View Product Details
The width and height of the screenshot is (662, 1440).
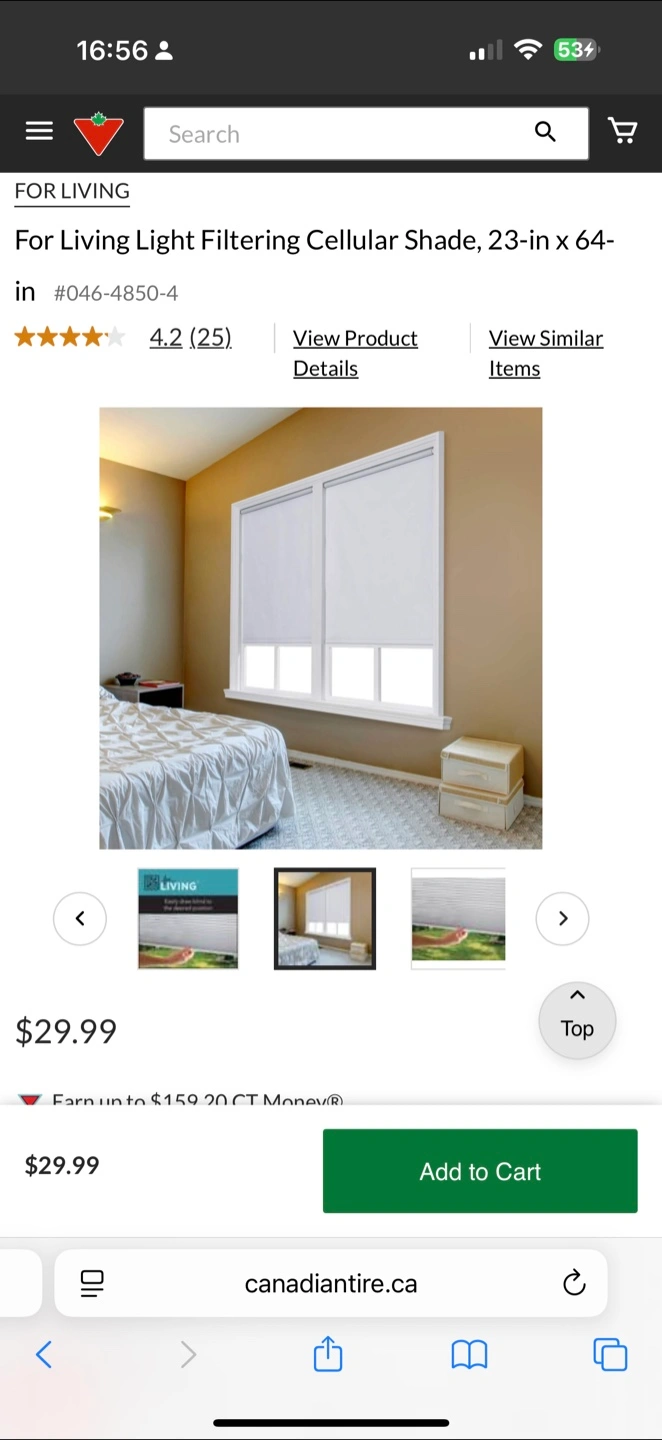(355, 353)
